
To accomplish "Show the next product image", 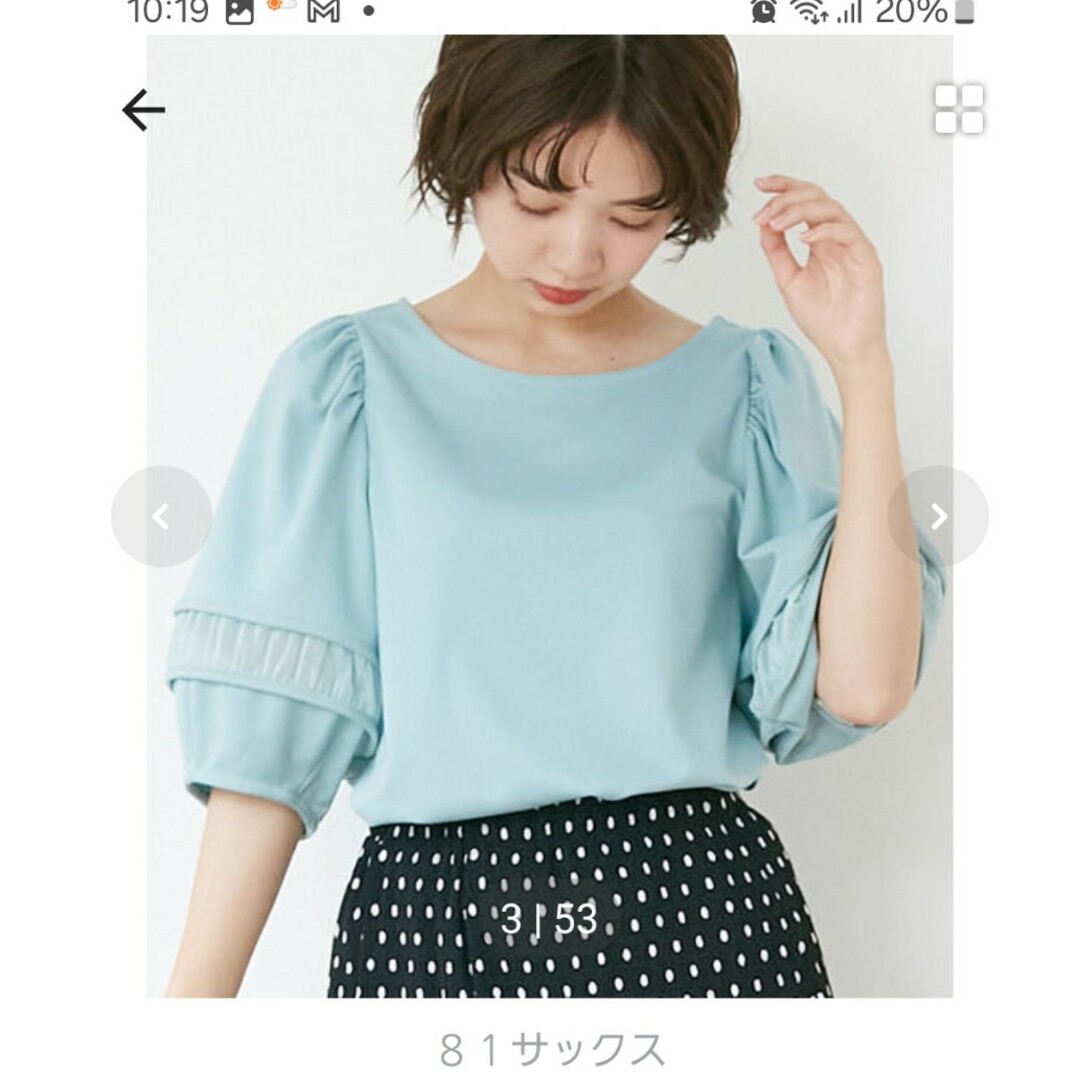I will (x=938, y=516).
